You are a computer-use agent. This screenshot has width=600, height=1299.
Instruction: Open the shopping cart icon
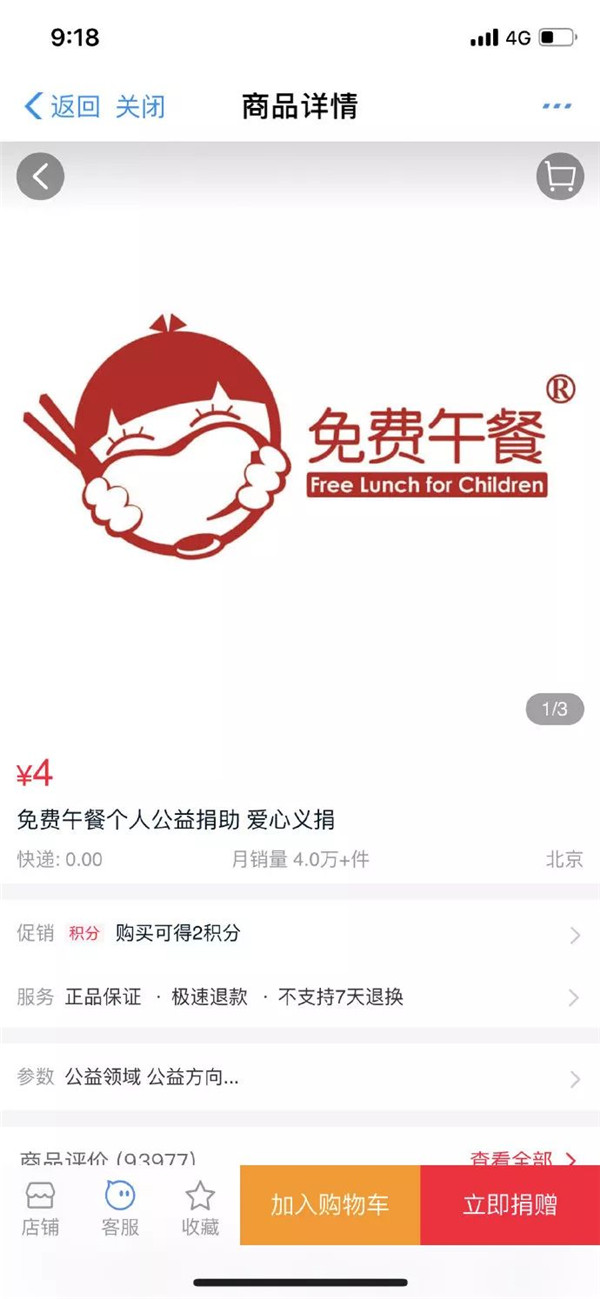(x=560, y=177)
